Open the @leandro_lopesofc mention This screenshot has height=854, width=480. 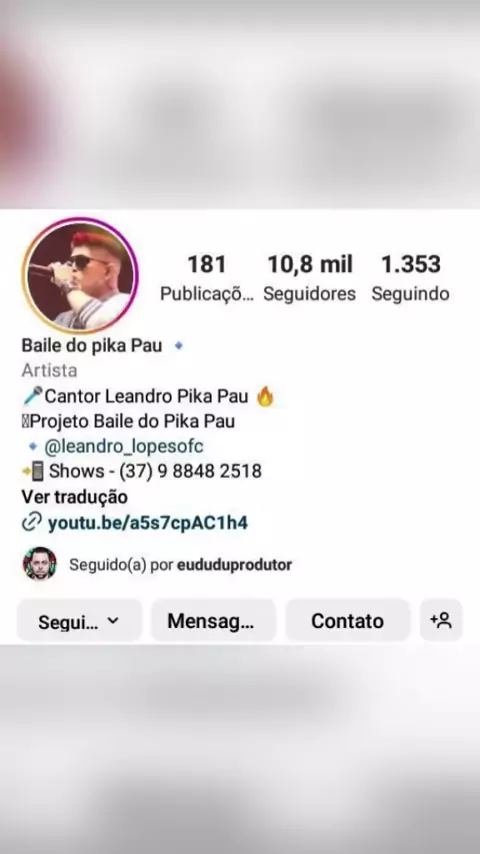coord(124,446)
